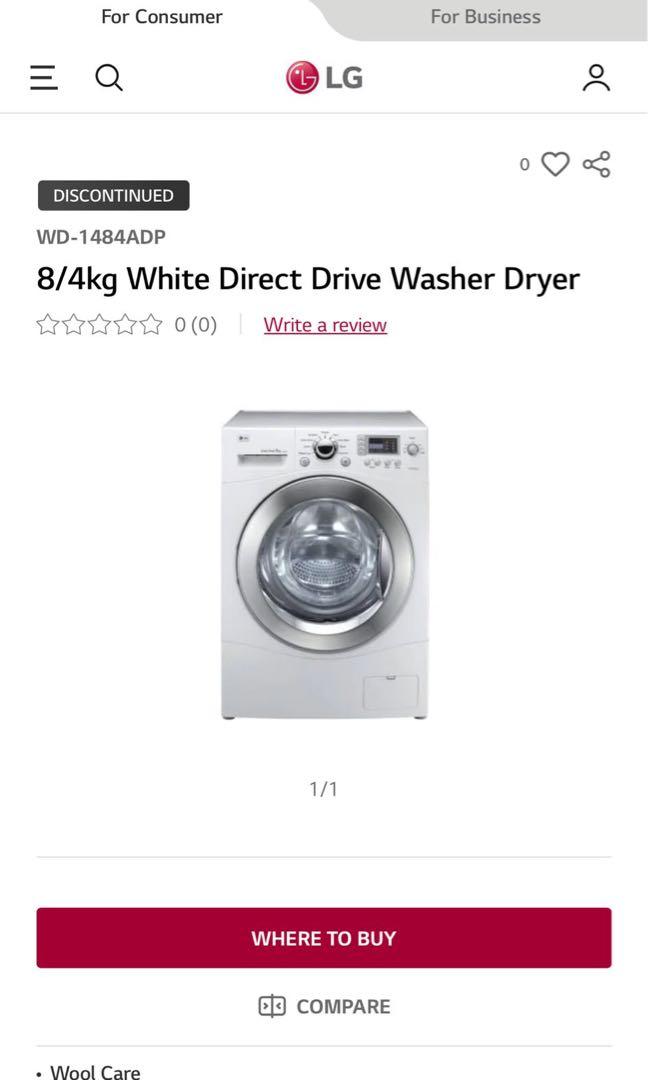Add product to Compare

(x=324, y=1006)
